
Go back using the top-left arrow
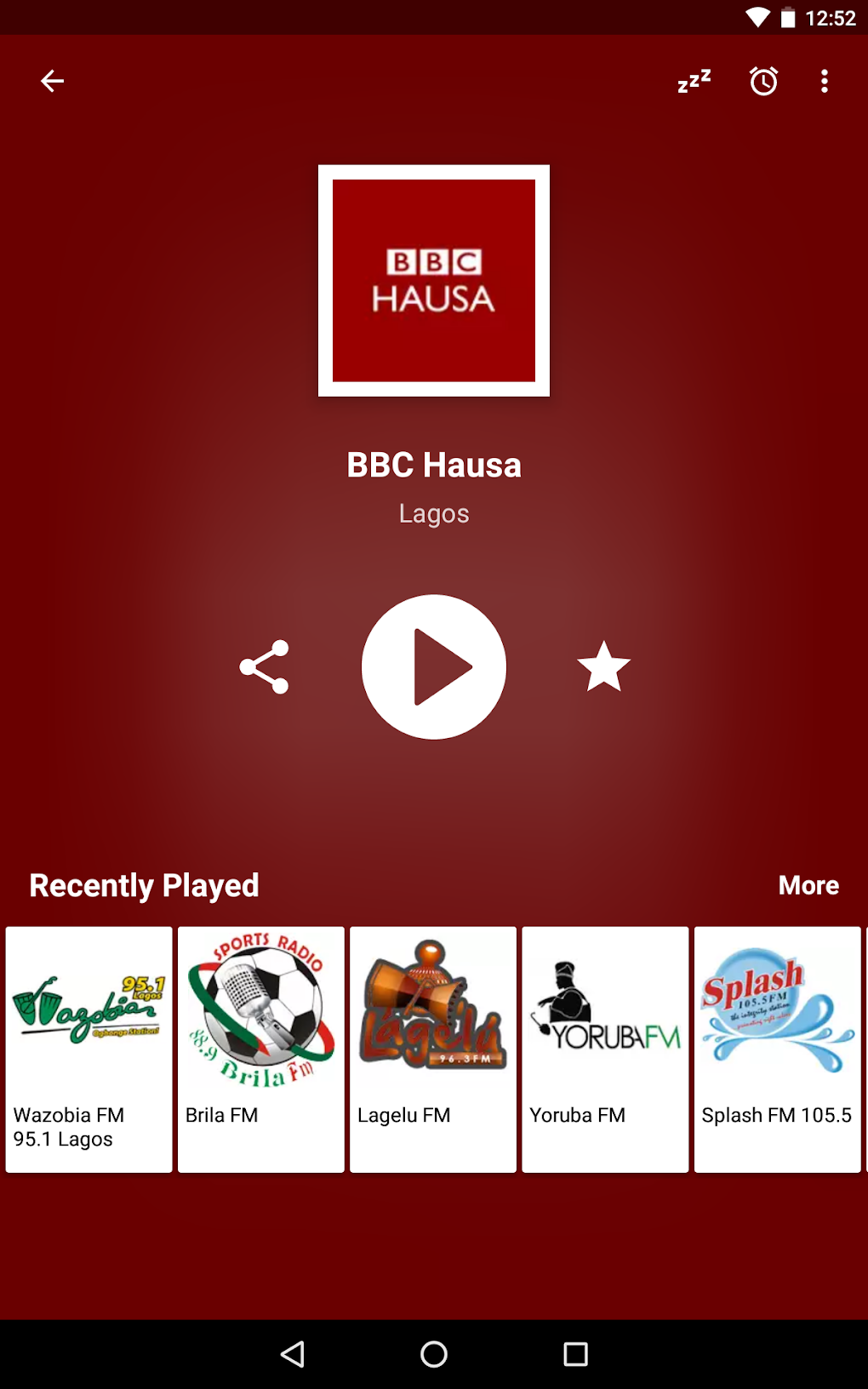coord(53,81)
